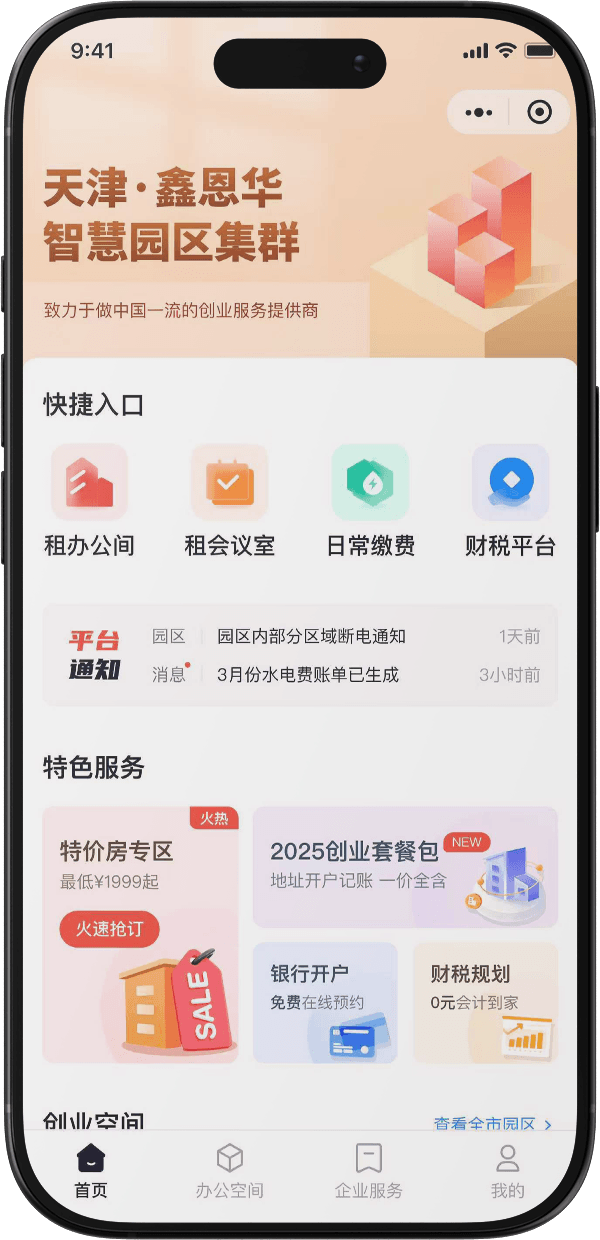Open the mini-program more options menu
The image size is (600, 1240).
(x=477, y=112)
